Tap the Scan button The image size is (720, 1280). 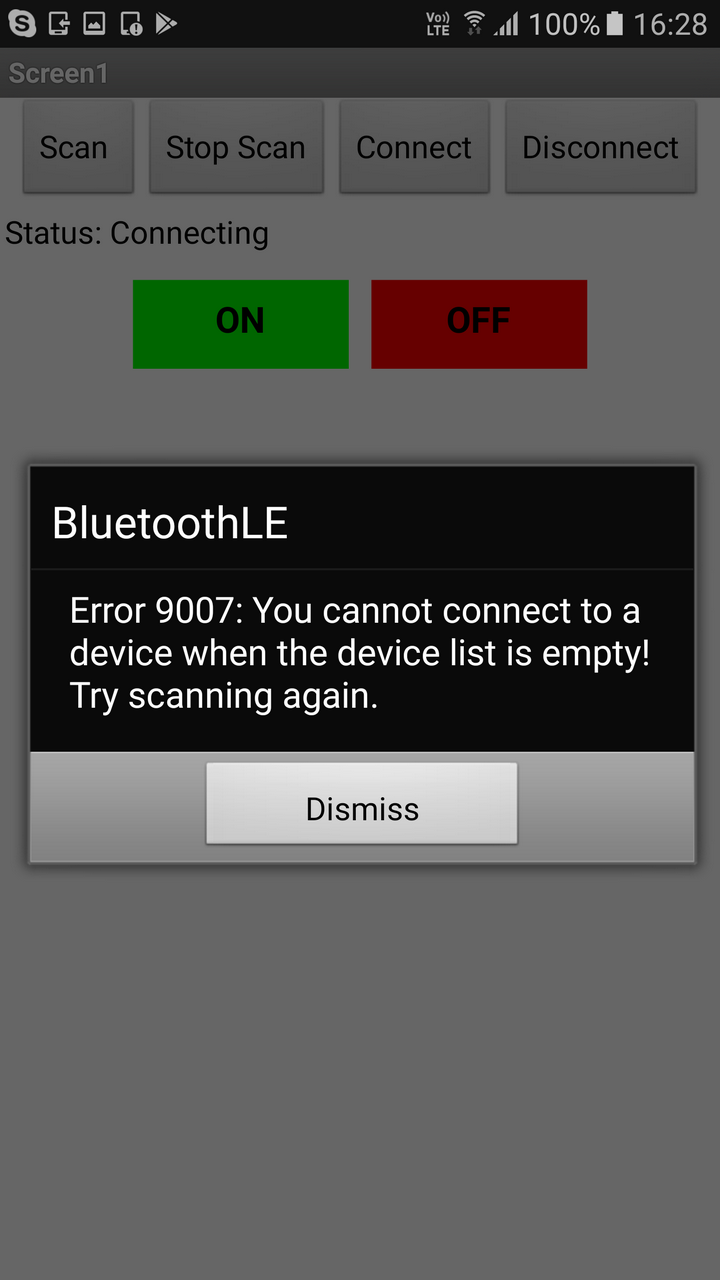coord(78,147)
